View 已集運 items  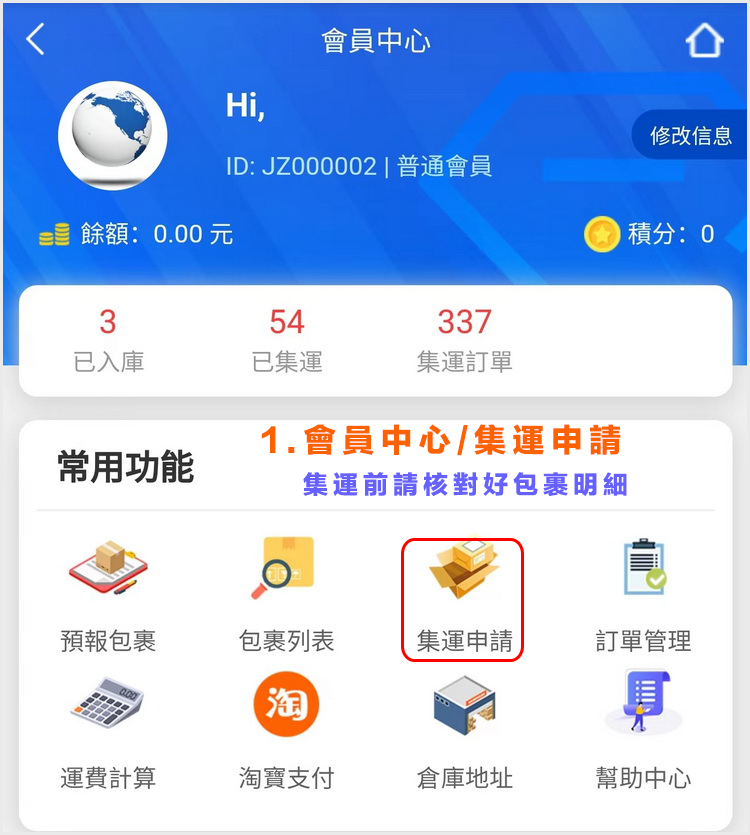pyautogui.click(x=287, y=340)
